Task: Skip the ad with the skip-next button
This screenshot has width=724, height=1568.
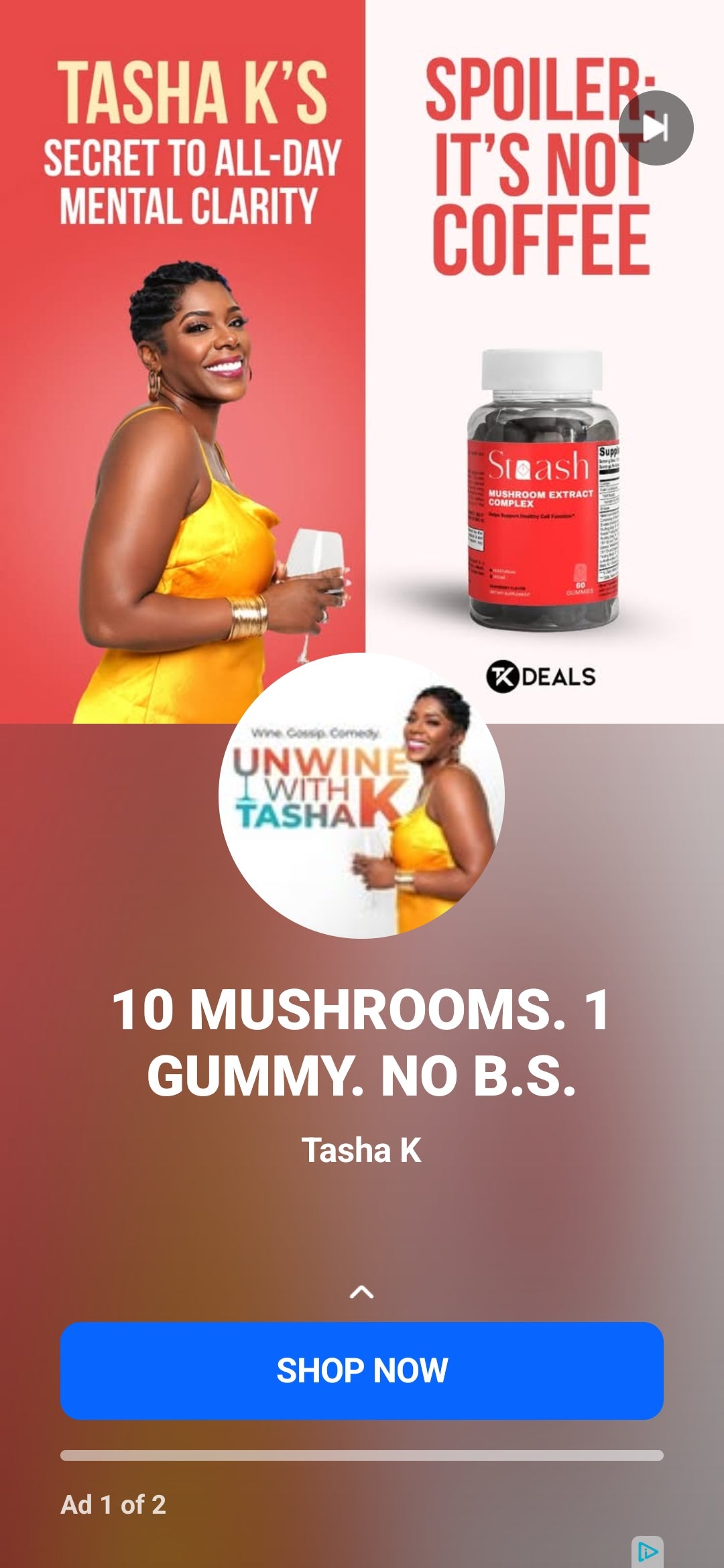Action: [656, 128]
